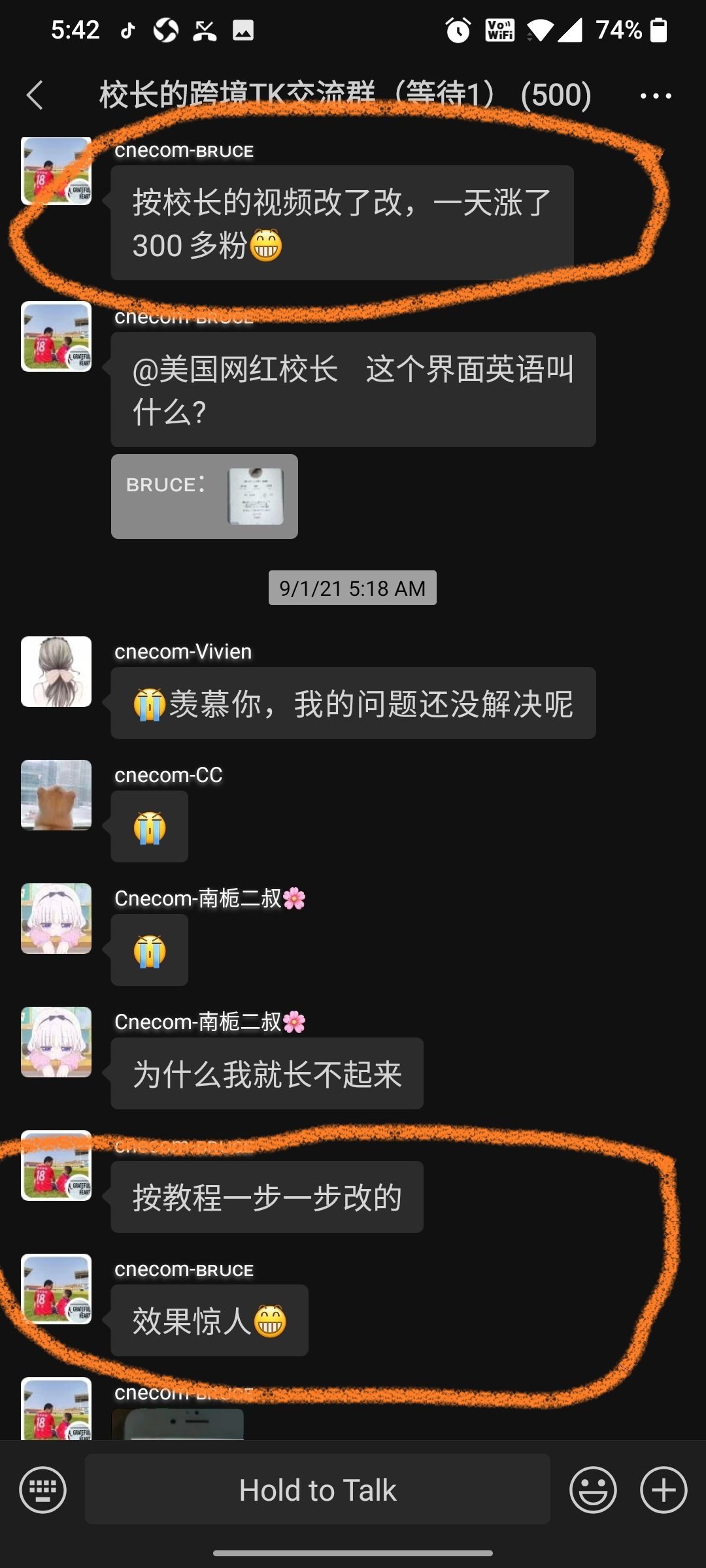Open avatar beside 为什么我就长不起来 message
This screenshot has height=1568, width=706.
tap(56, 1042)
